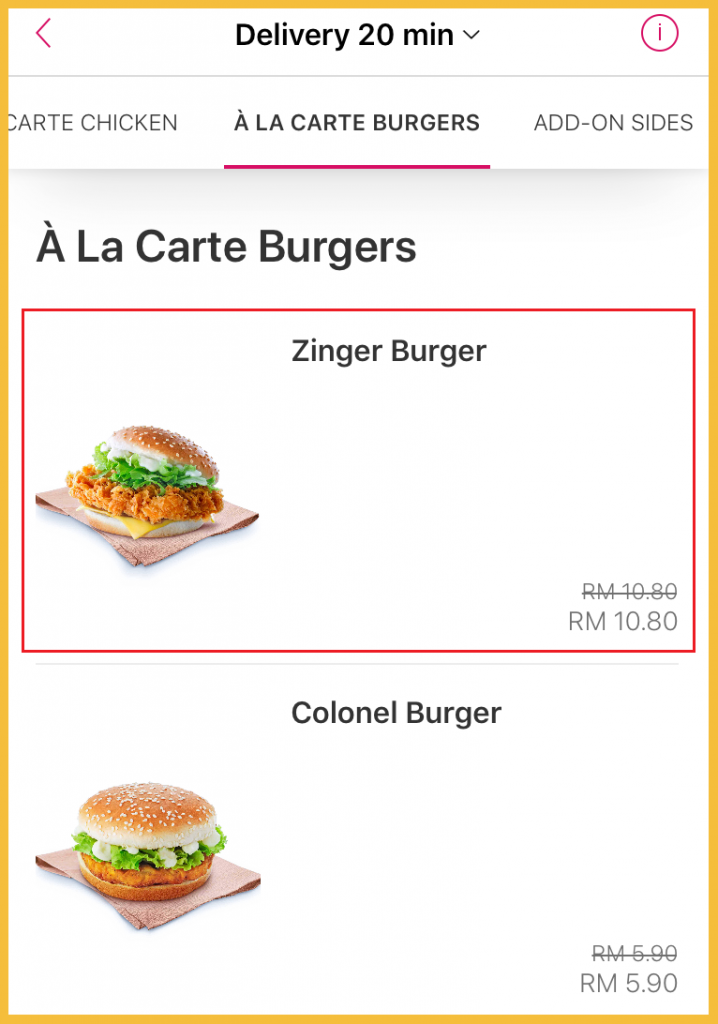Open the Zinger Burger item
Screen dimensions: 718x1024
point(358,480)
